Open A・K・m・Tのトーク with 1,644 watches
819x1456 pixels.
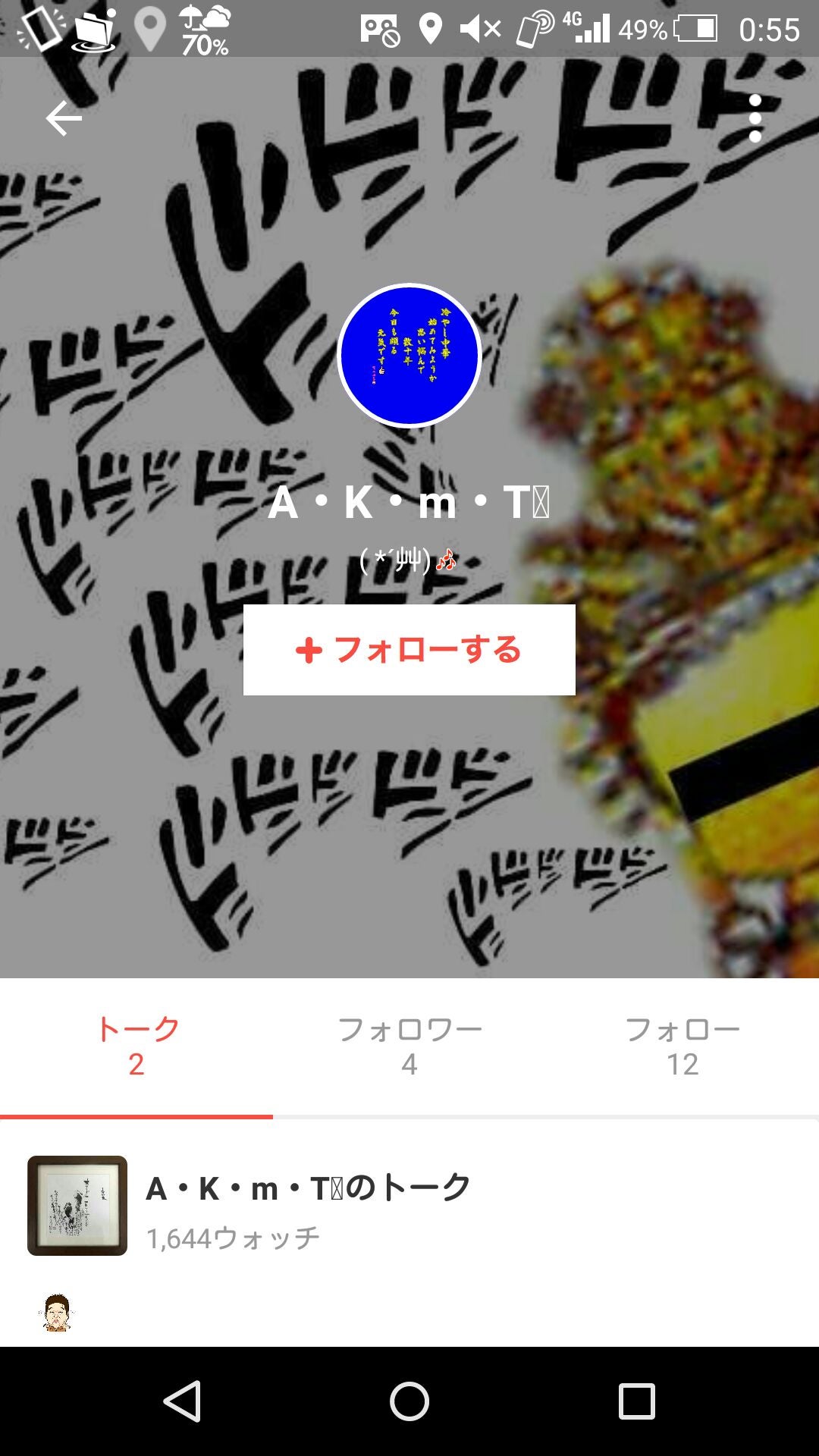307,1206
